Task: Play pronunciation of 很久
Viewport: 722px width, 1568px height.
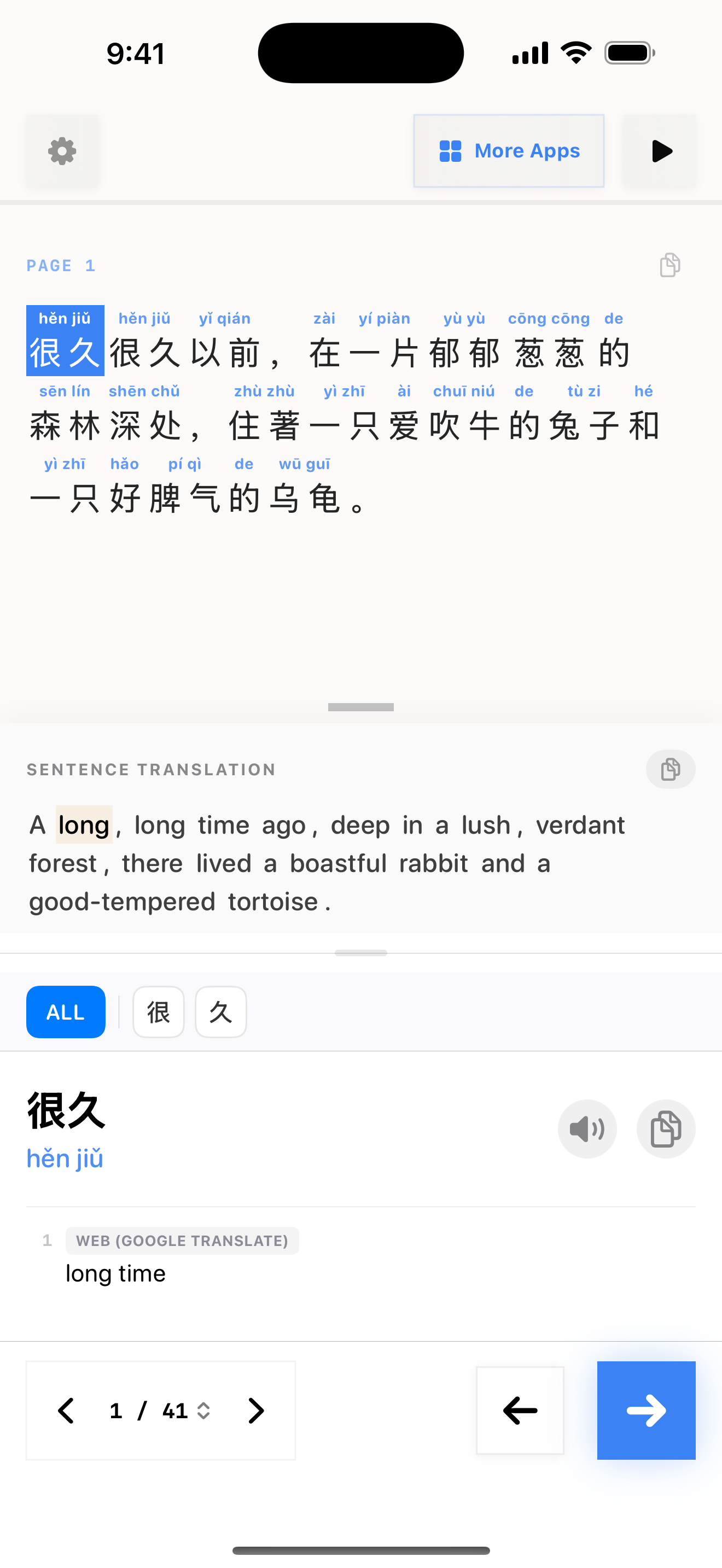Action: coord(587,1129)
